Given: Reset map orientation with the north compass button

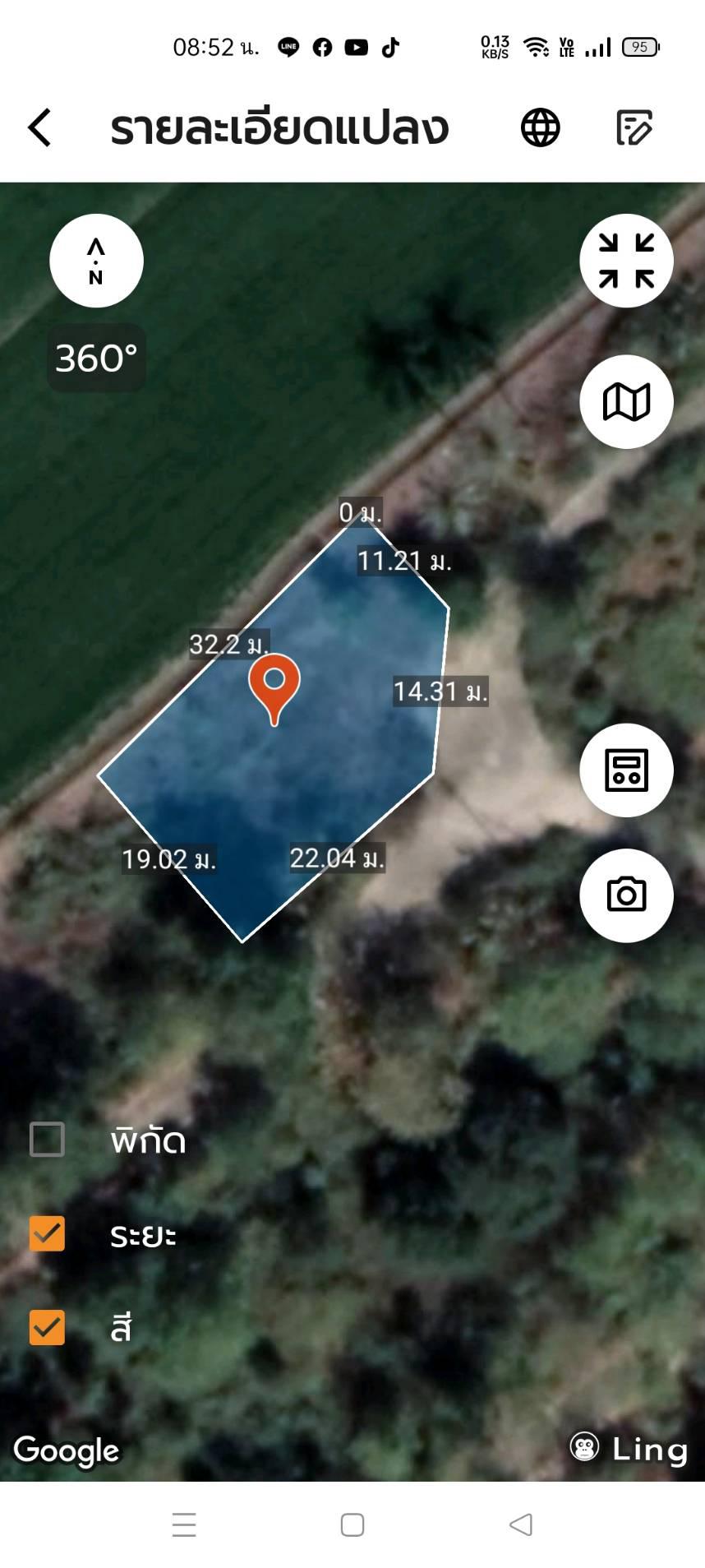Looking at the screenshot, I should pos(96,261).
